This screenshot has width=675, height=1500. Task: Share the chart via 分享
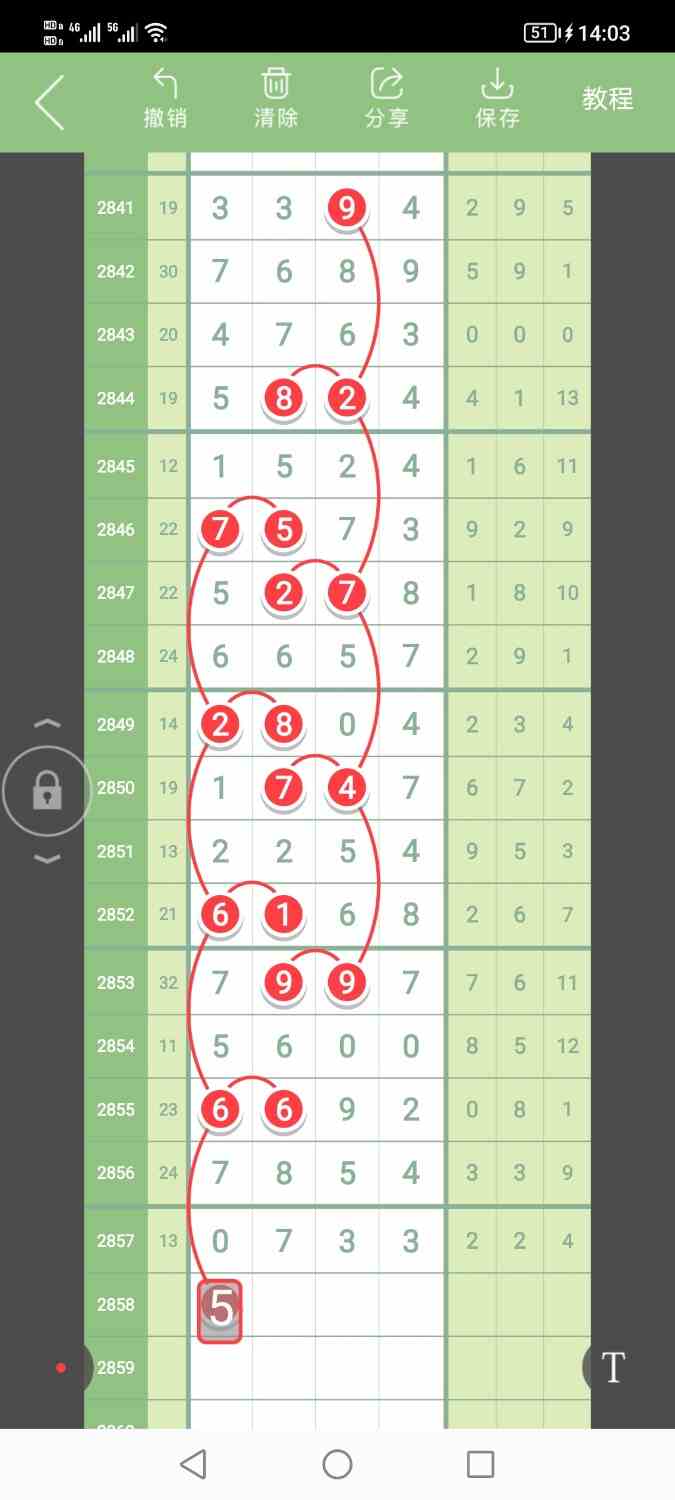pos(386,99)
